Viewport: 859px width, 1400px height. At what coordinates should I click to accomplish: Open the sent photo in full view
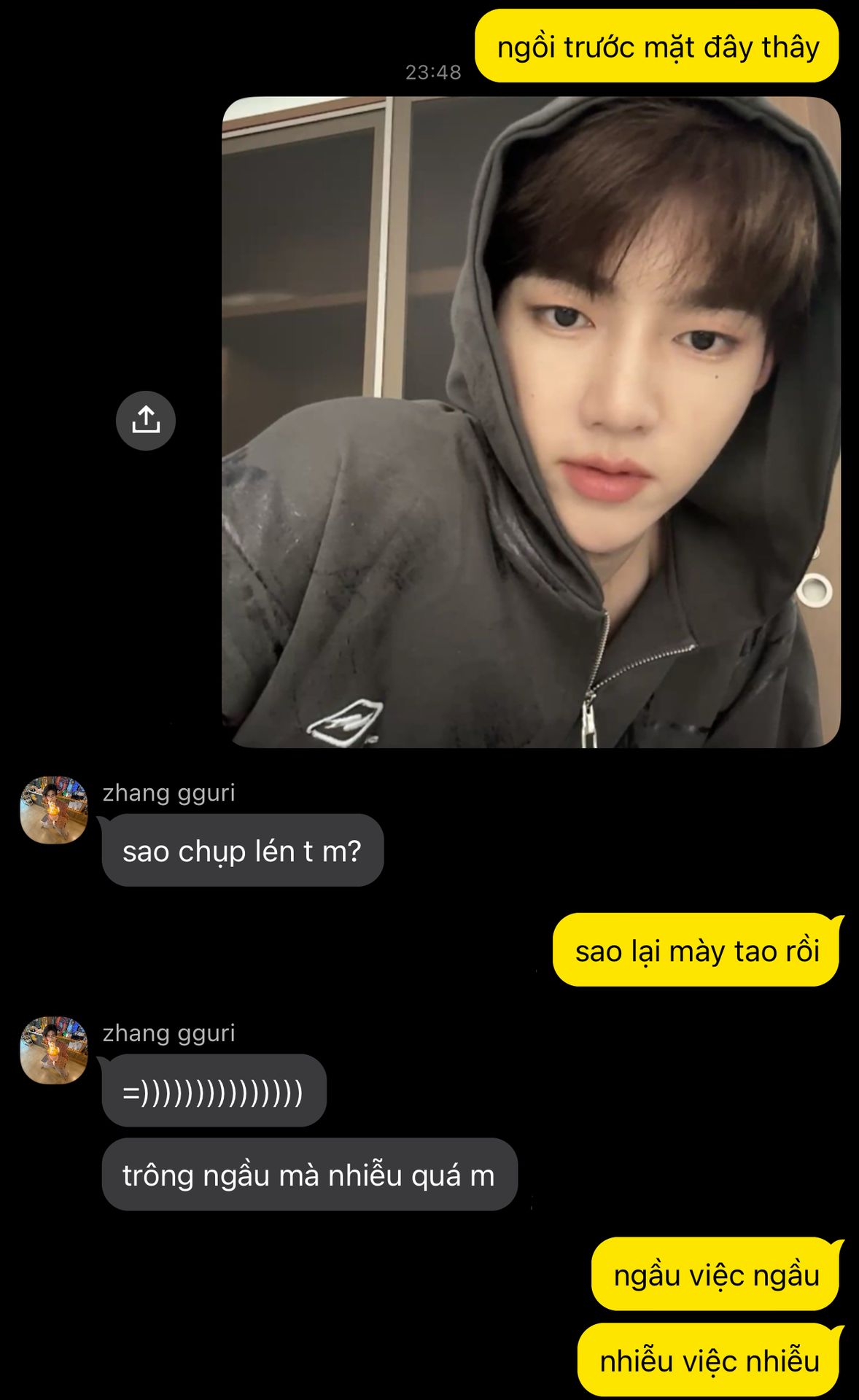531,421
